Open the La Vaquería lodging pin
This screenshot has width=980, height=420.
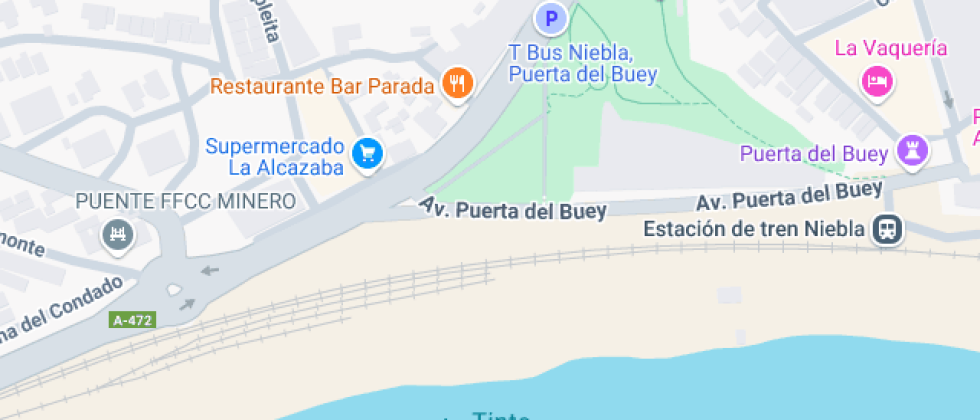point(878,82)
